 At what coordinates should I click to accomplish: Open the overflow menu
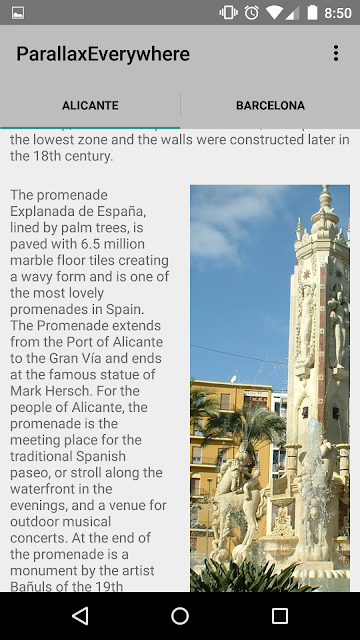336,53
